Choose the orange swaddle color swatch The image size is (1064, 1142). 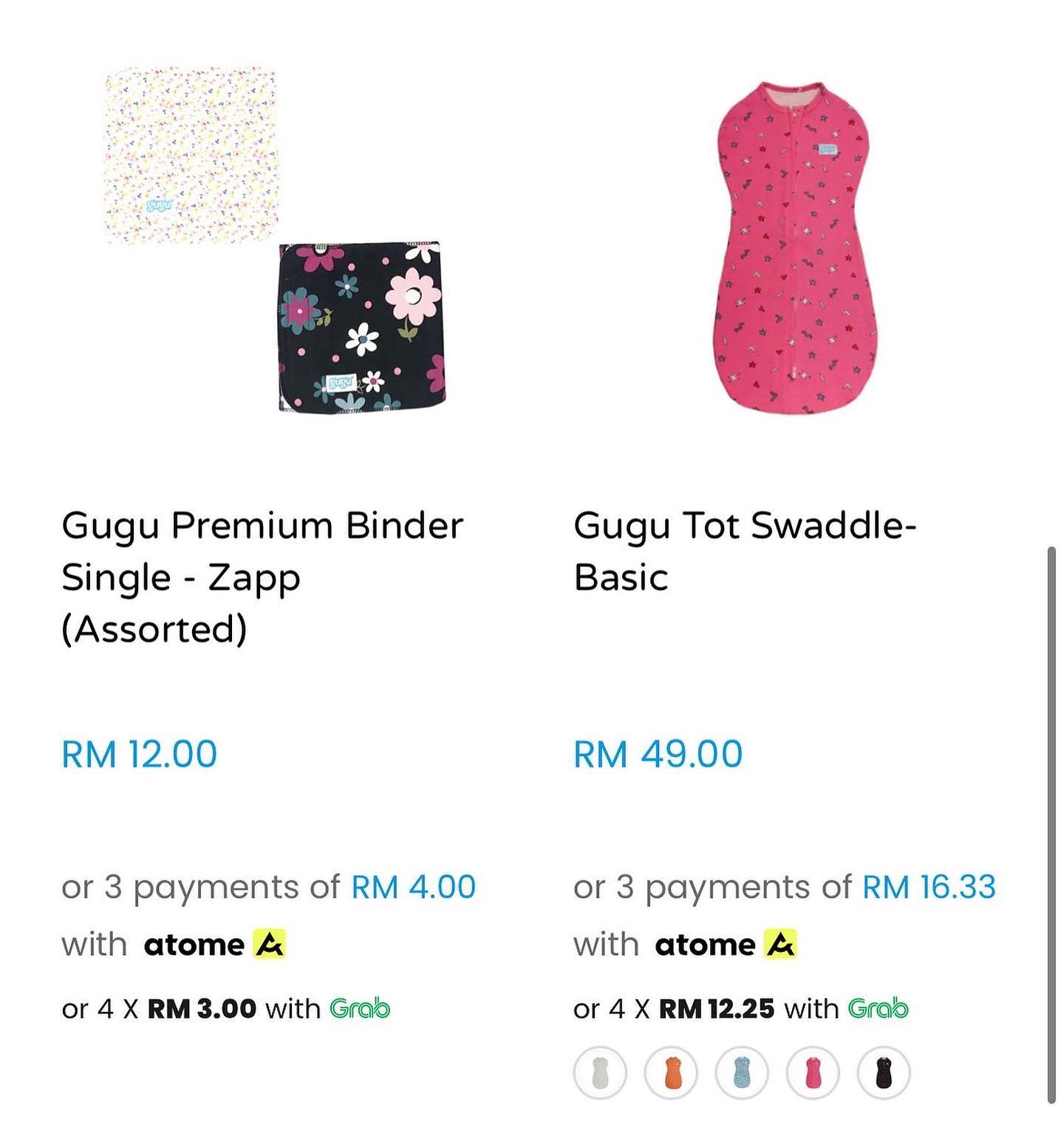click(x=671, y=1073)
